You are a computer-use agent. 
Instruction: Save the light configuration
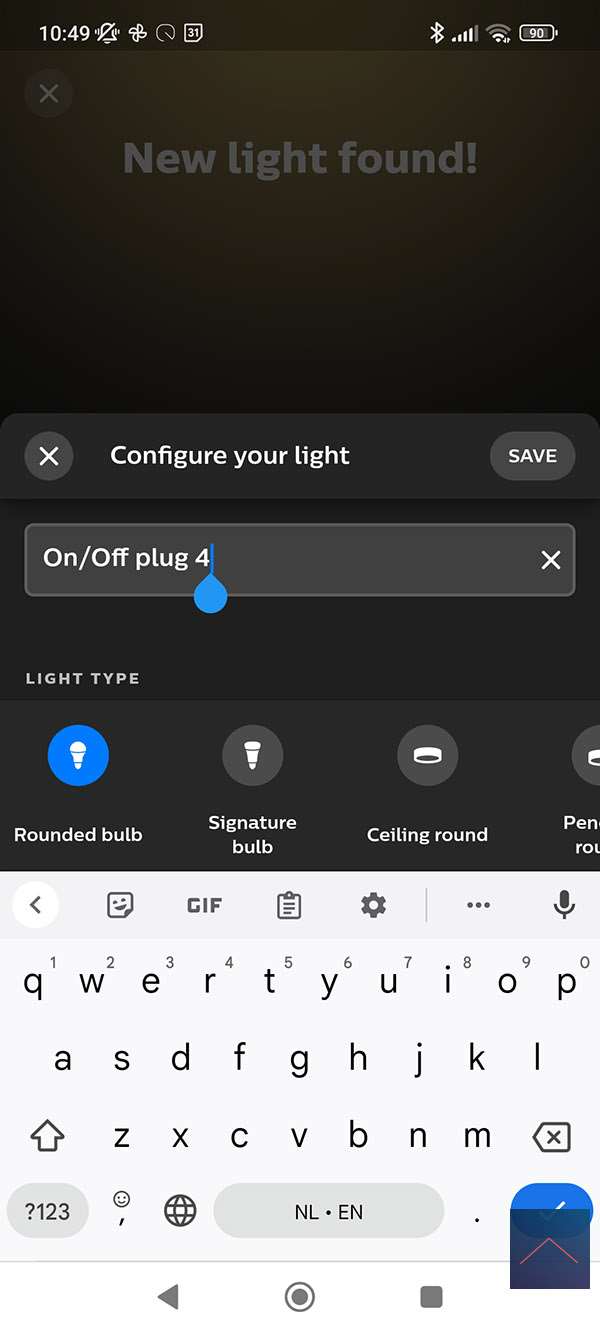[x=532, y=456]
